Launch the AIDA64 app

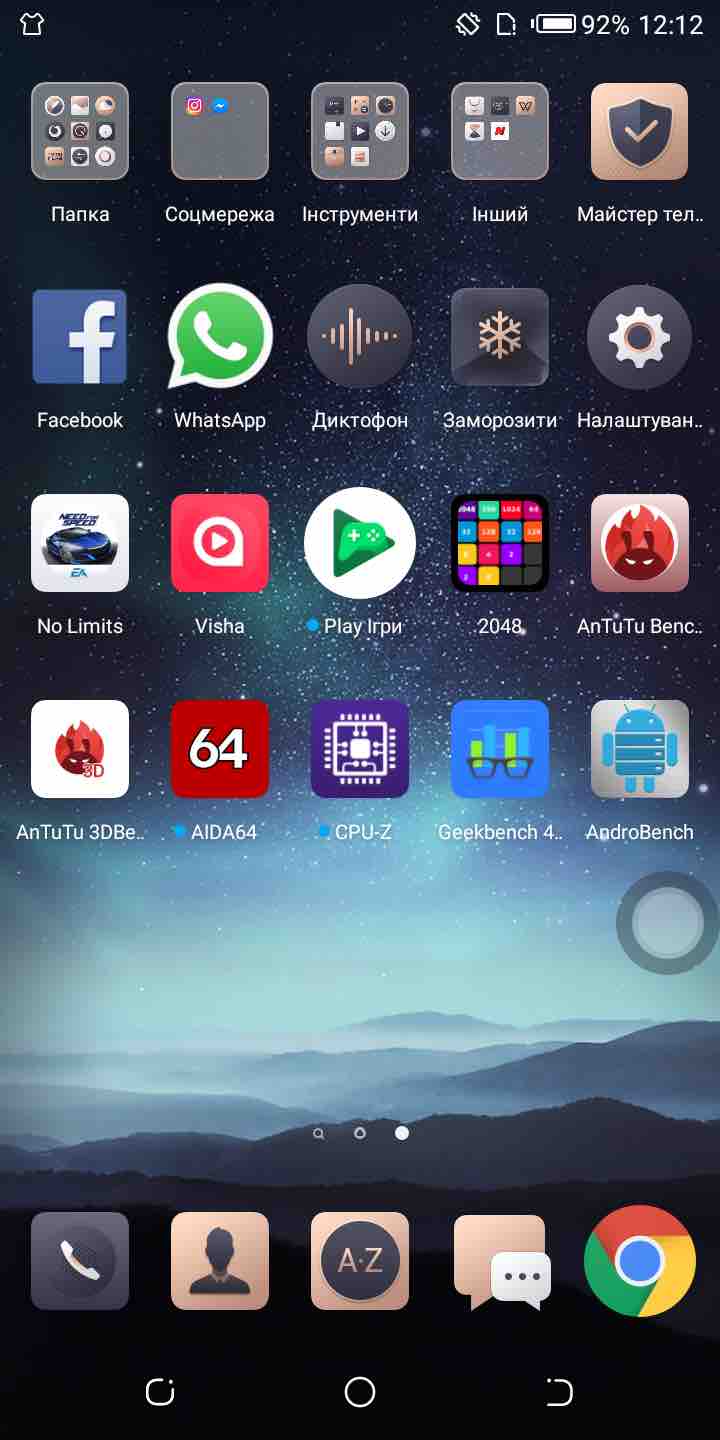click(x=220, y=749)
